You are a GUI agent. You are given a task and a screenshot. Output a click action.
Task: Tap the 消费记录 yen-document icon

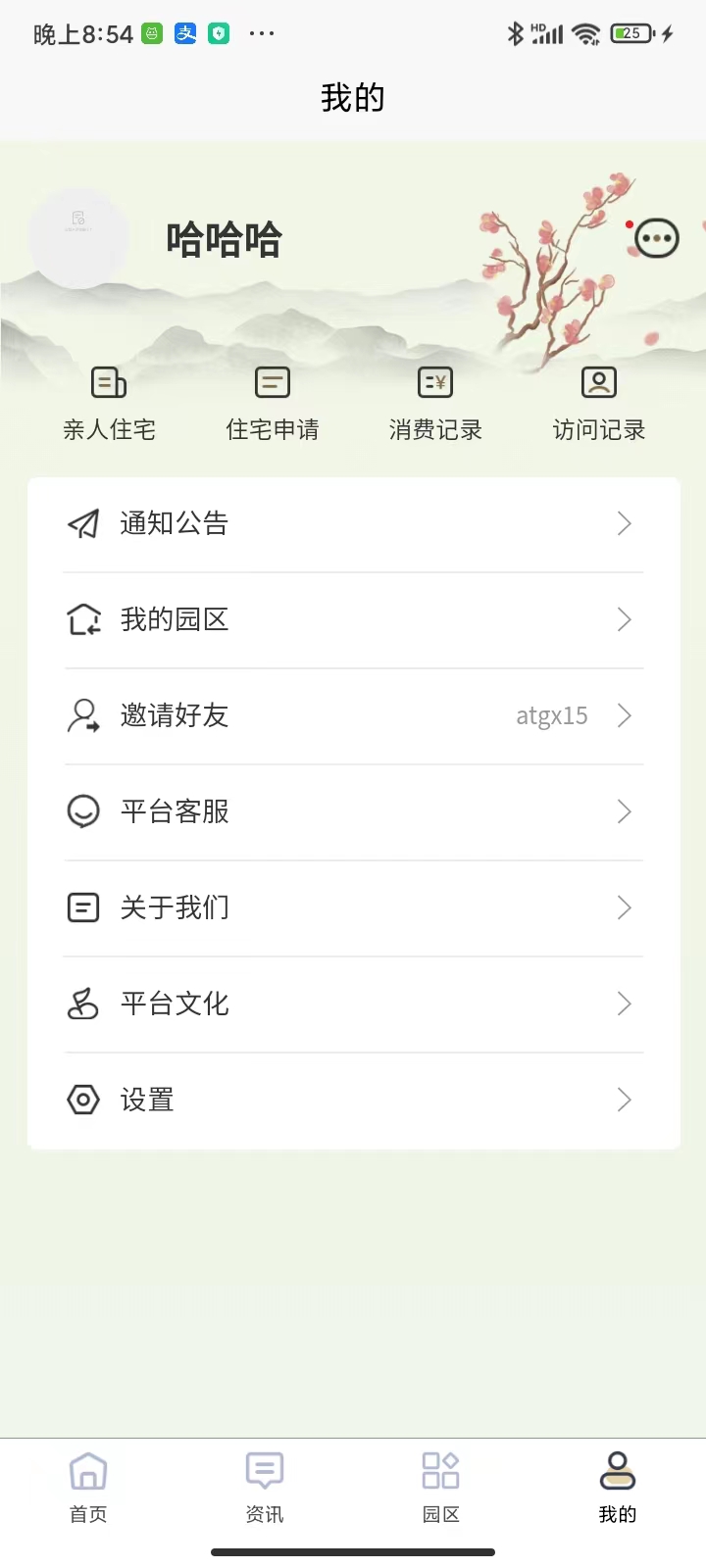point(434,382)
